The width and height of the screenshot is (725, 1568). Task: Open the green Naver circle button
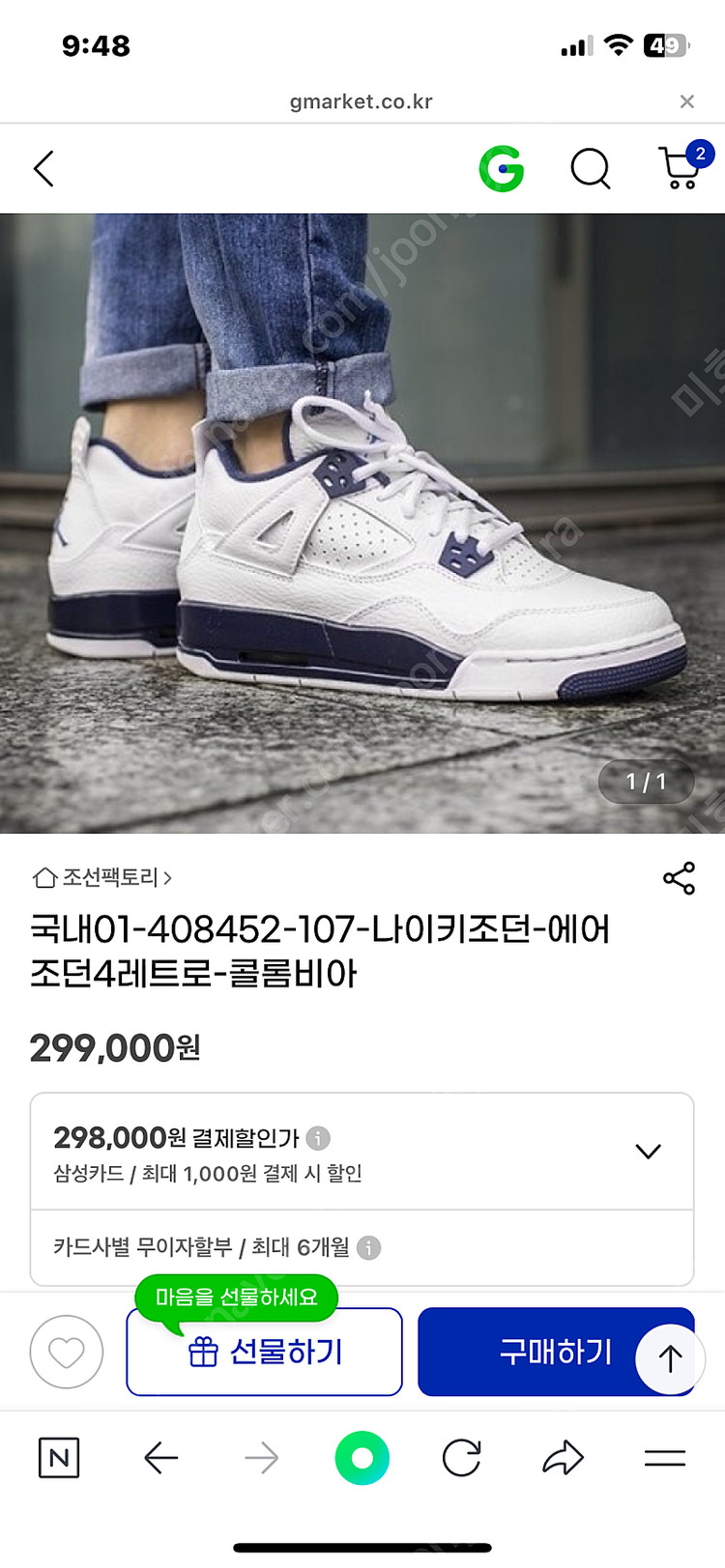[361, 1459]
